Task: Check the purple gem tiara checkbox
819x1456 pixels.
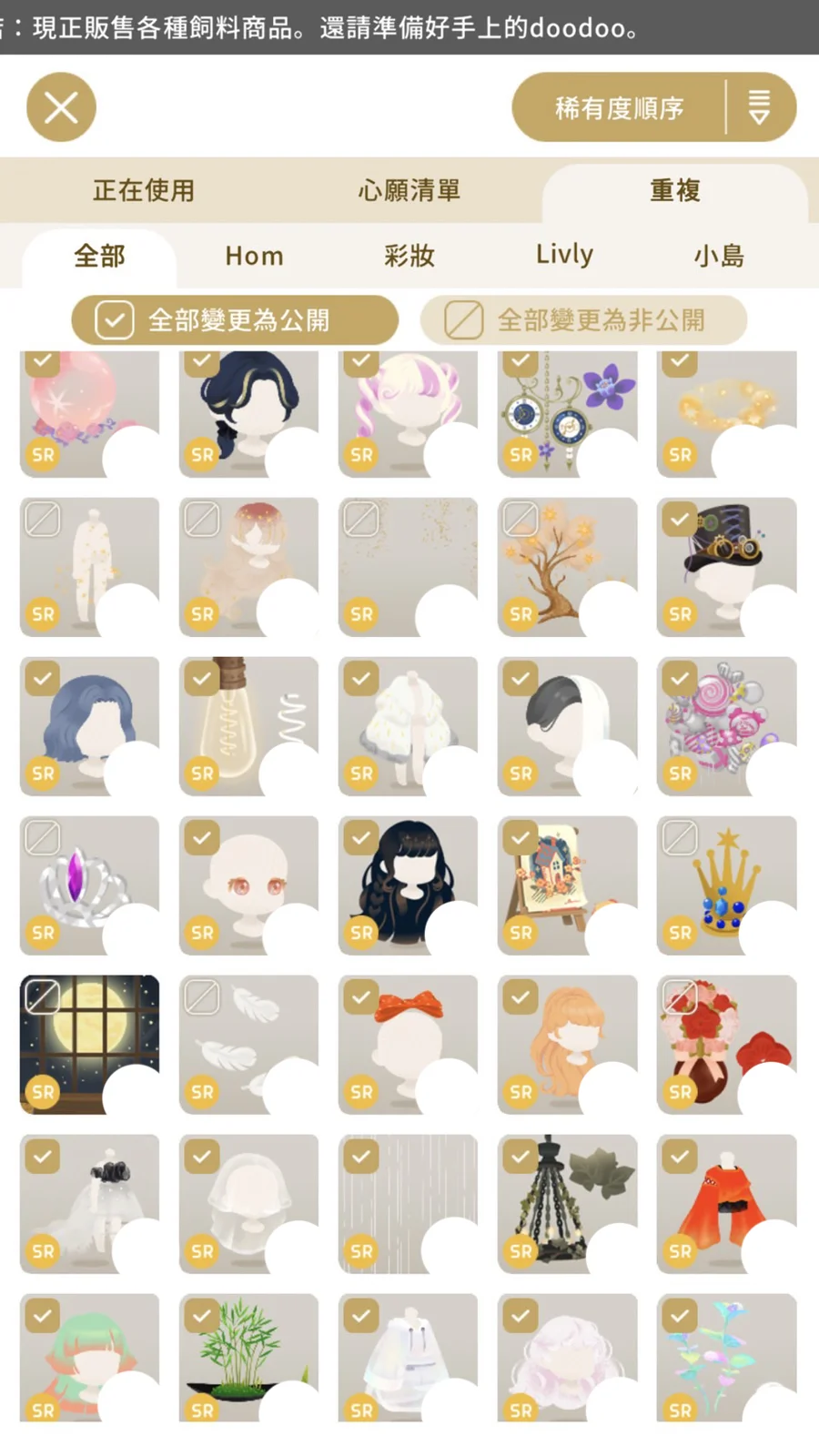Action: 43,837
